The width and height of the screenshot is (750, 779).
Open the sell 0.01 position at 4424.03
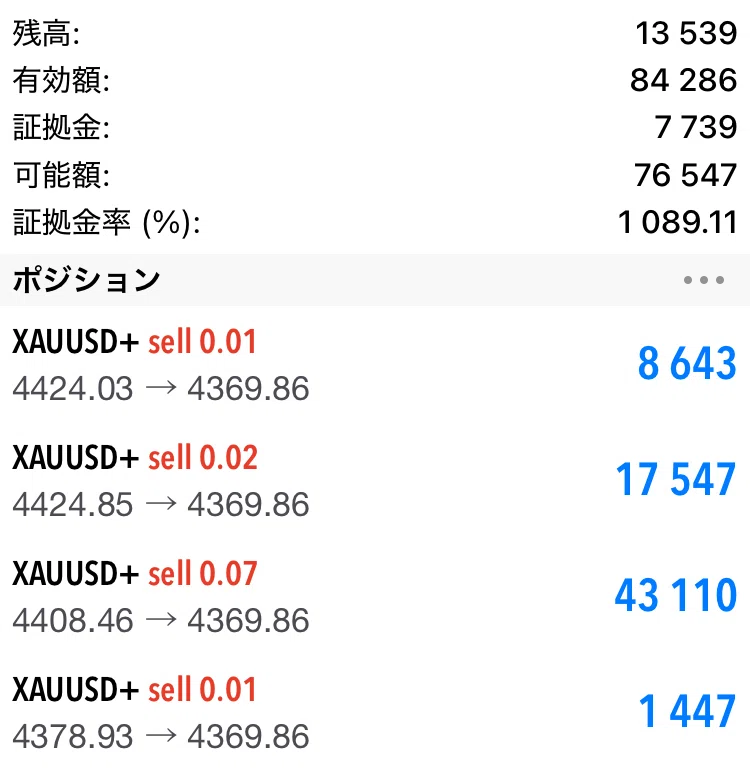(x=375, y=364)
